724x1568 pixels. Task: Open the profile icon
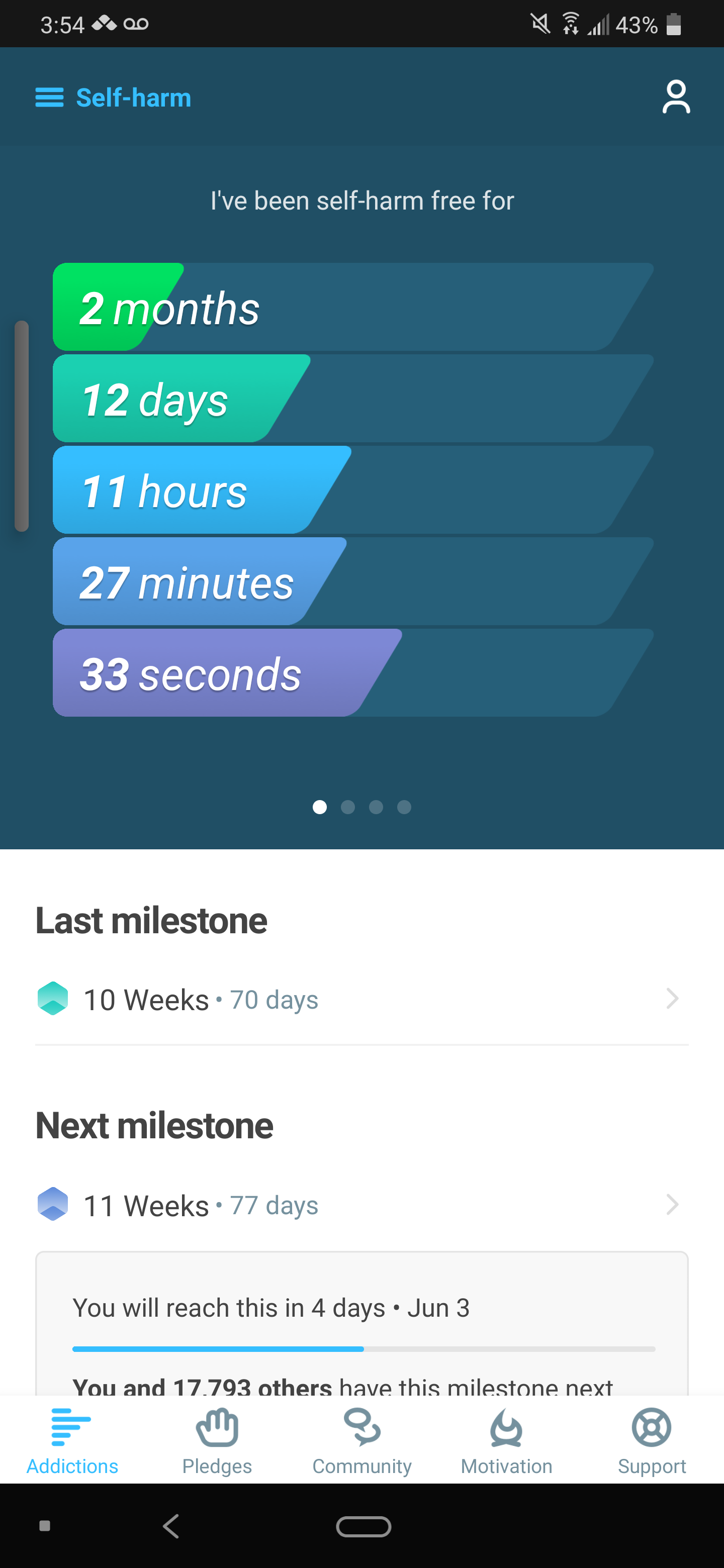click(x=675, y=97)
